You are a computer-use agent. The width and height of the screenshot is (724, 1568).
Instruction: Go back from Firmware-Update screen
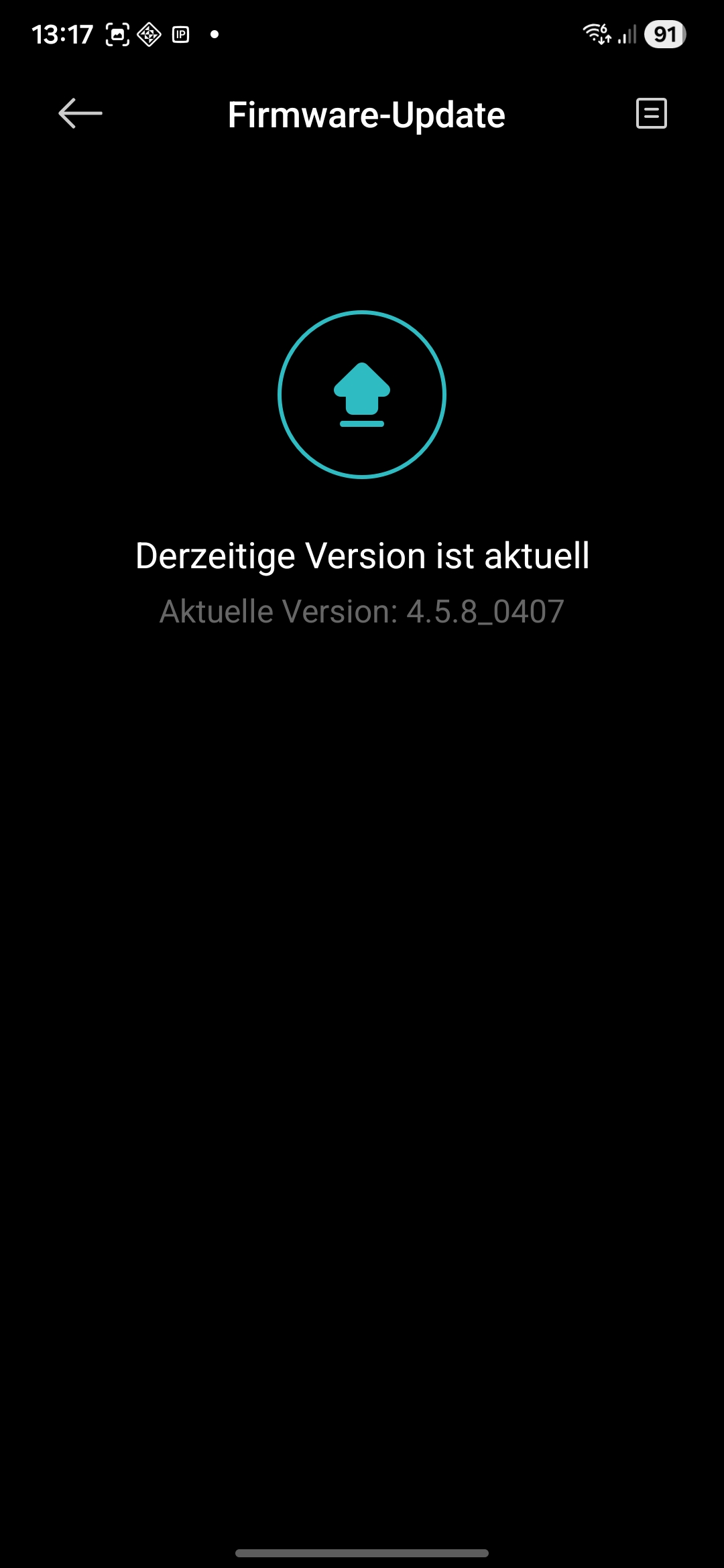click(x=80, y=113)
